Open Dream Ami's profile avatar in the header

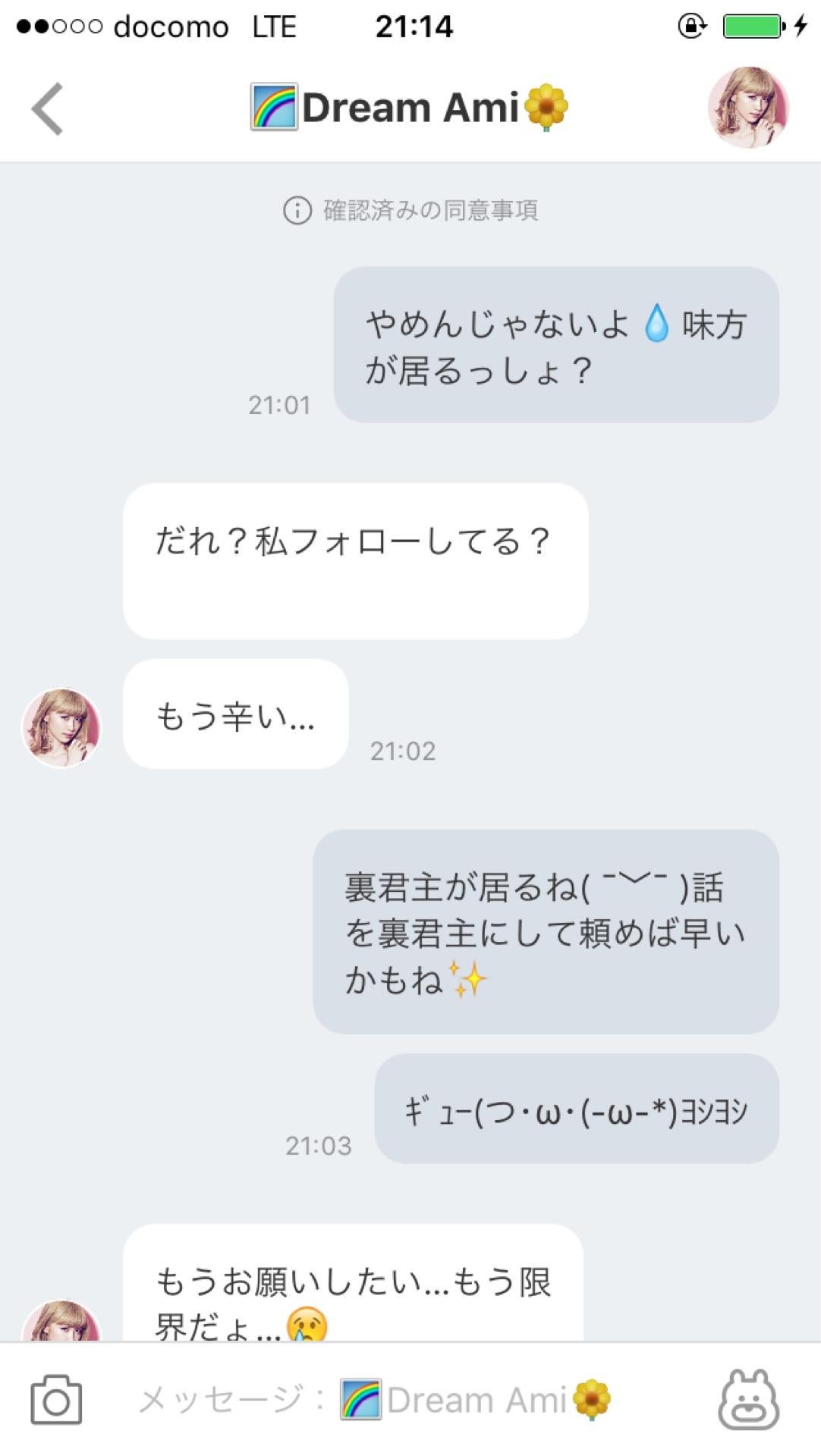[x=750, y=108]
